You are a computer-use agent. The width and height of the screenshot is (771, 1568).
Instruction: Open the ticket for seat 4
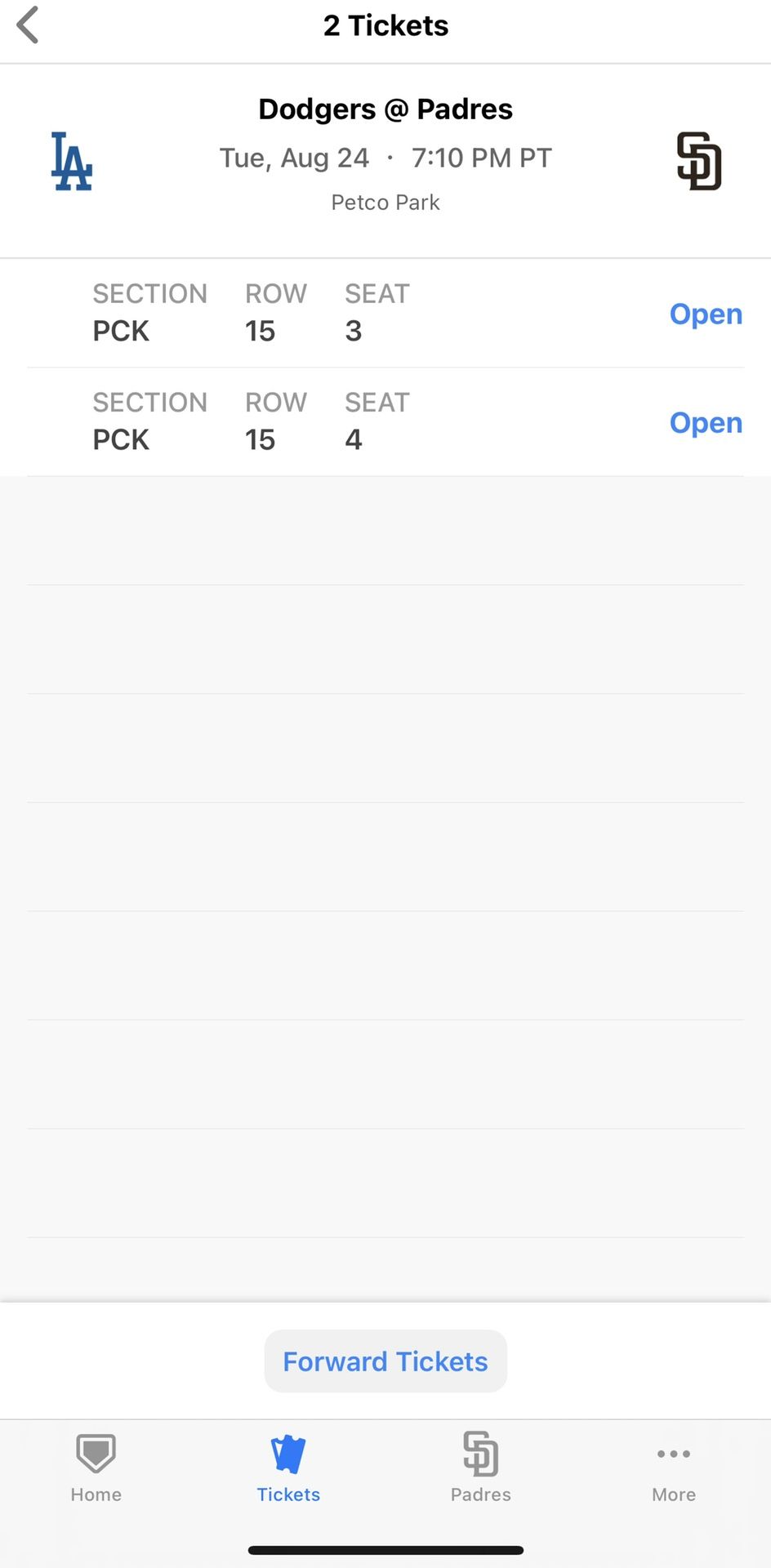click(x=706, y=422)
